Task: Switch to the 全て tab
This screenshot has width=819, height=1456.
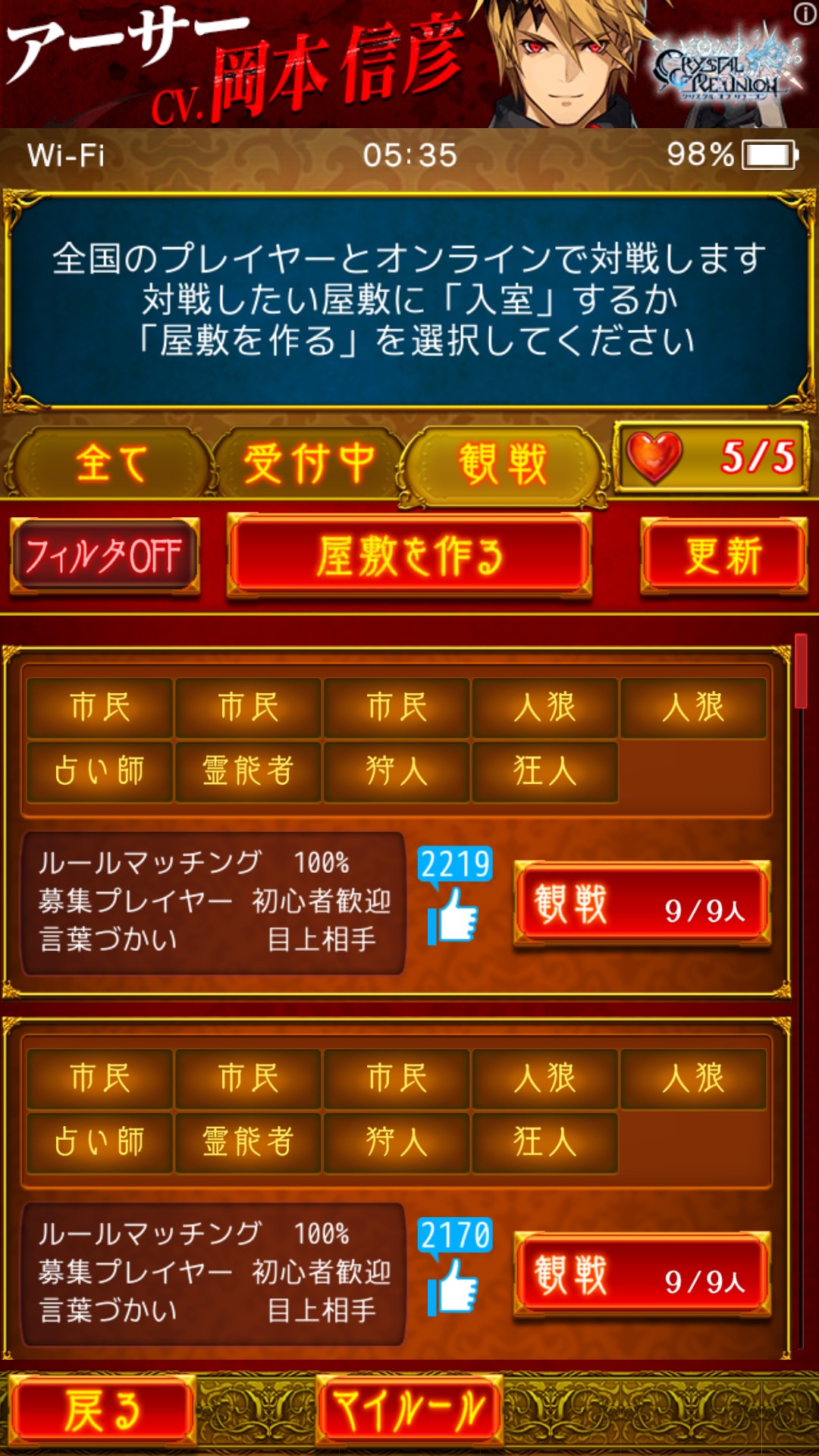Action: 110,463
